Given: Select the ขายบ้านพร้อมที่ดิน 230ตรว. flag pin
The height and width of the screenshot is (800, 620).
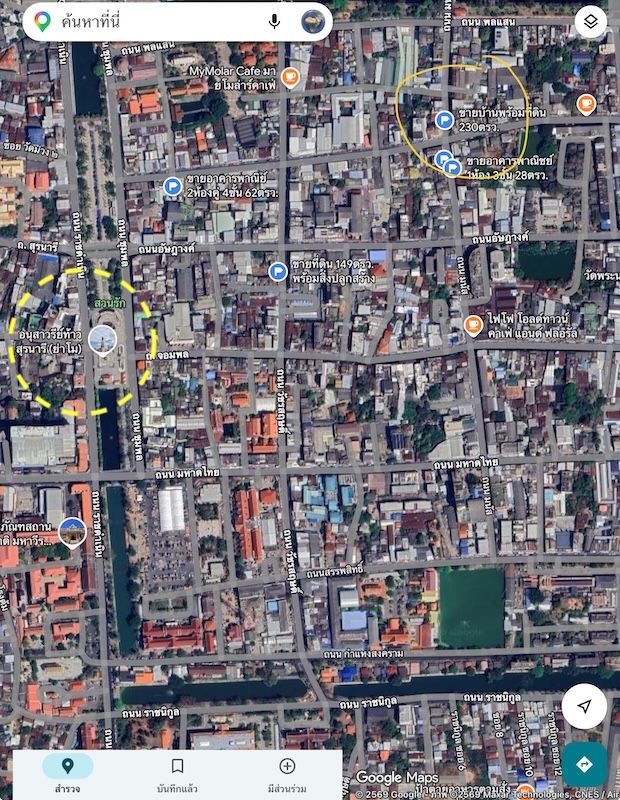Looking at the screenshot, I should [444, 120].
